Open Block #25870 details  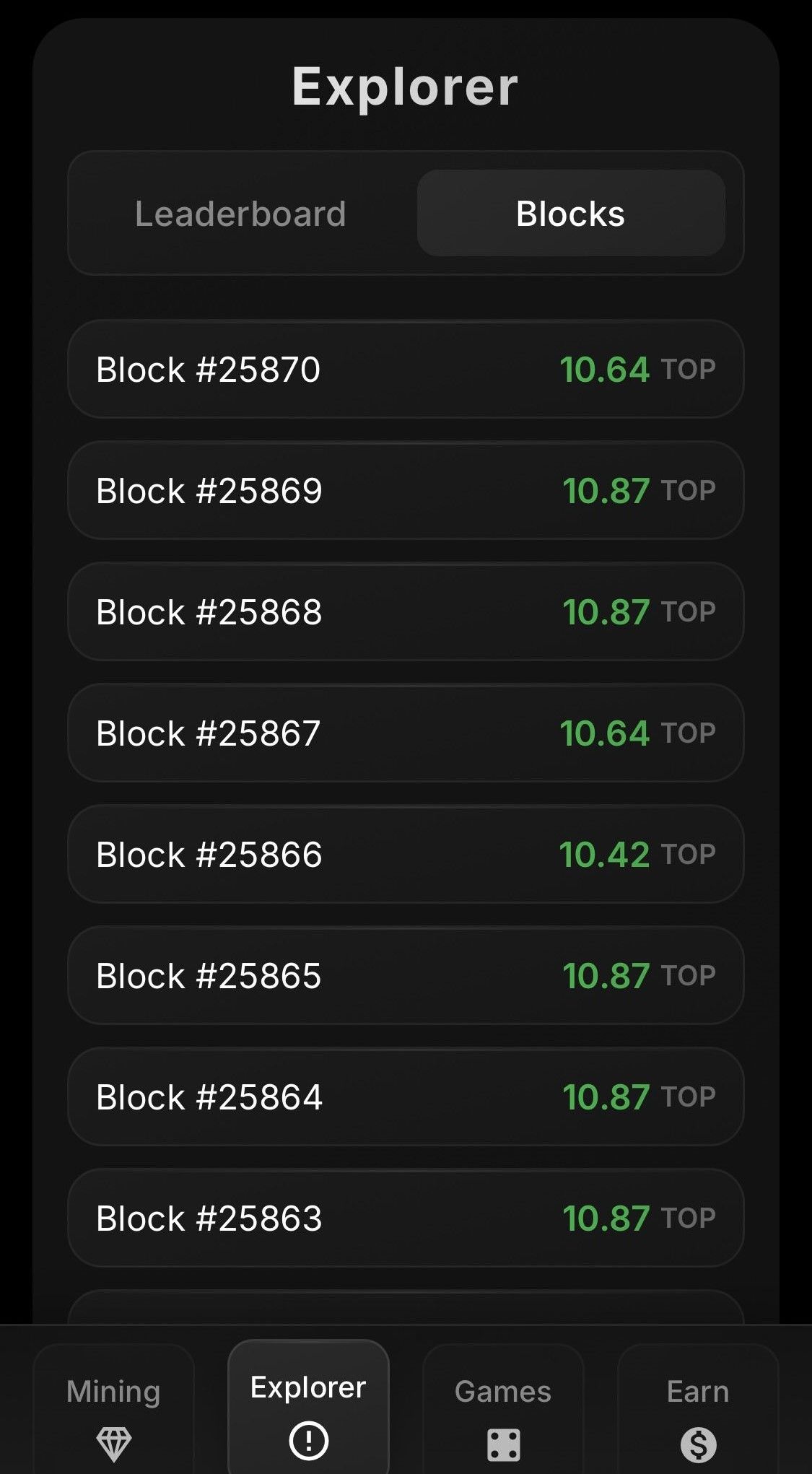pyautogui.click(x=406, y=370)
